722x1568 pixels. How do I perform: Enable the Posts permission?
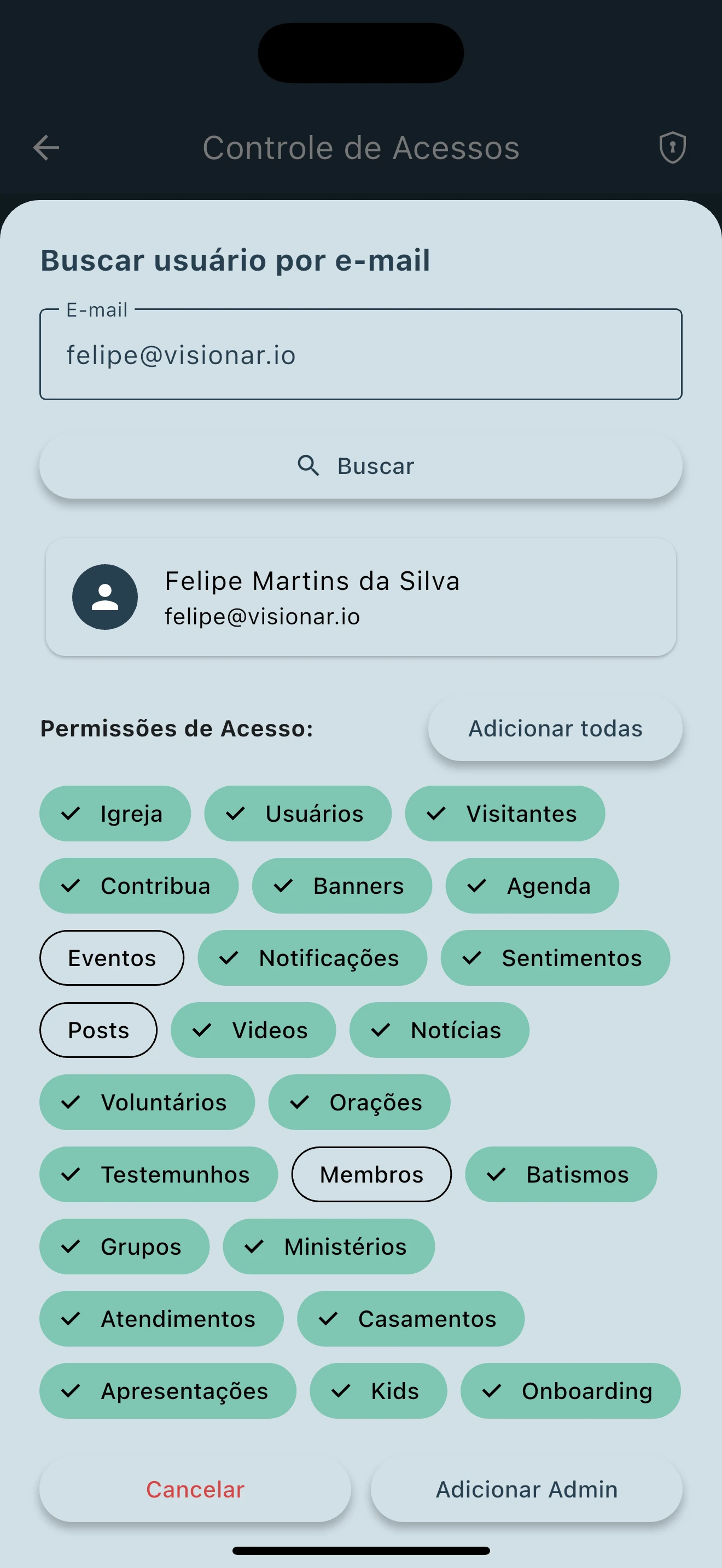pyautogui.click(x=98, y=1030)
